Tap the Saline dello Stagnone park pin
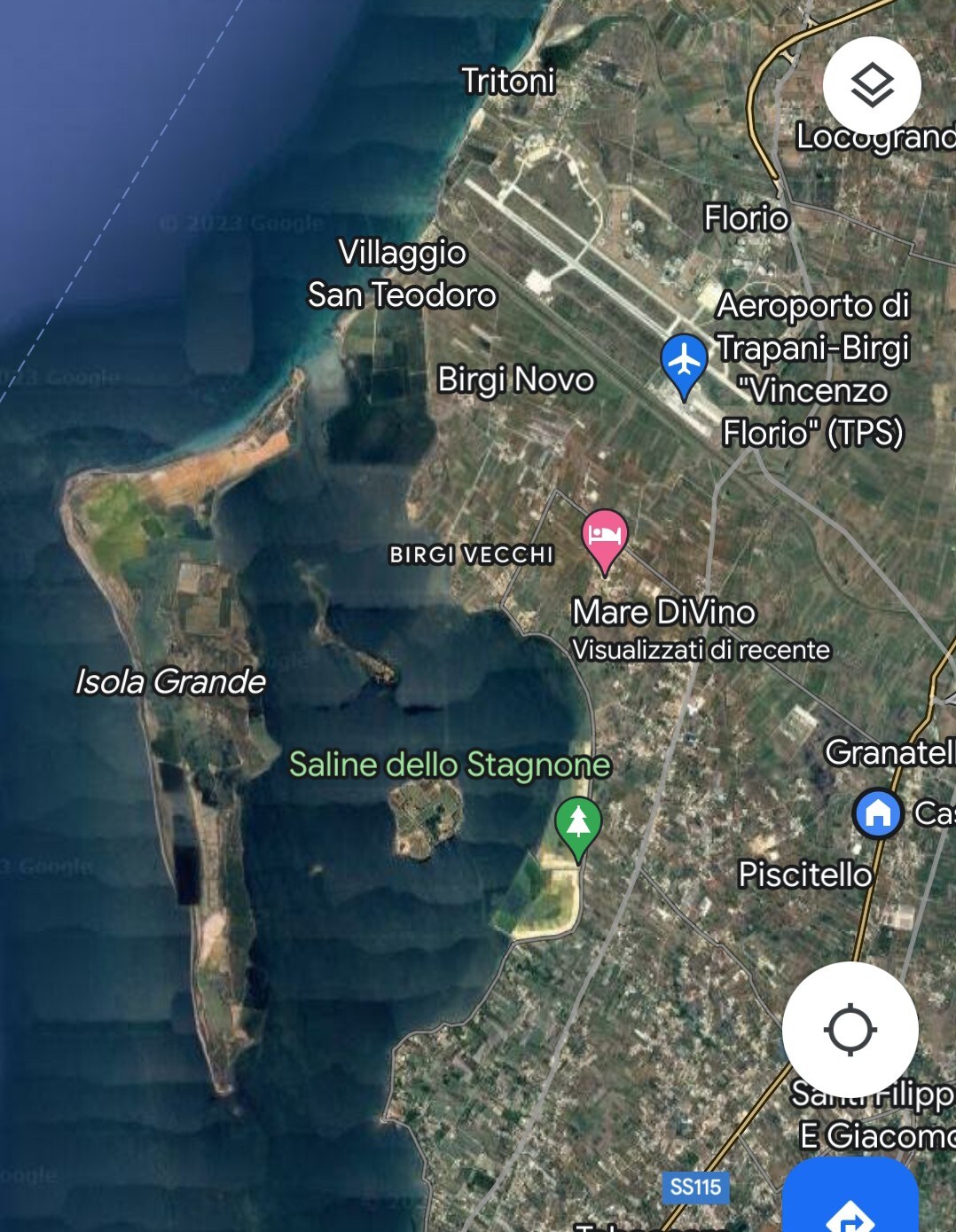The image size is (956, 1232). (x=578, y=823)
